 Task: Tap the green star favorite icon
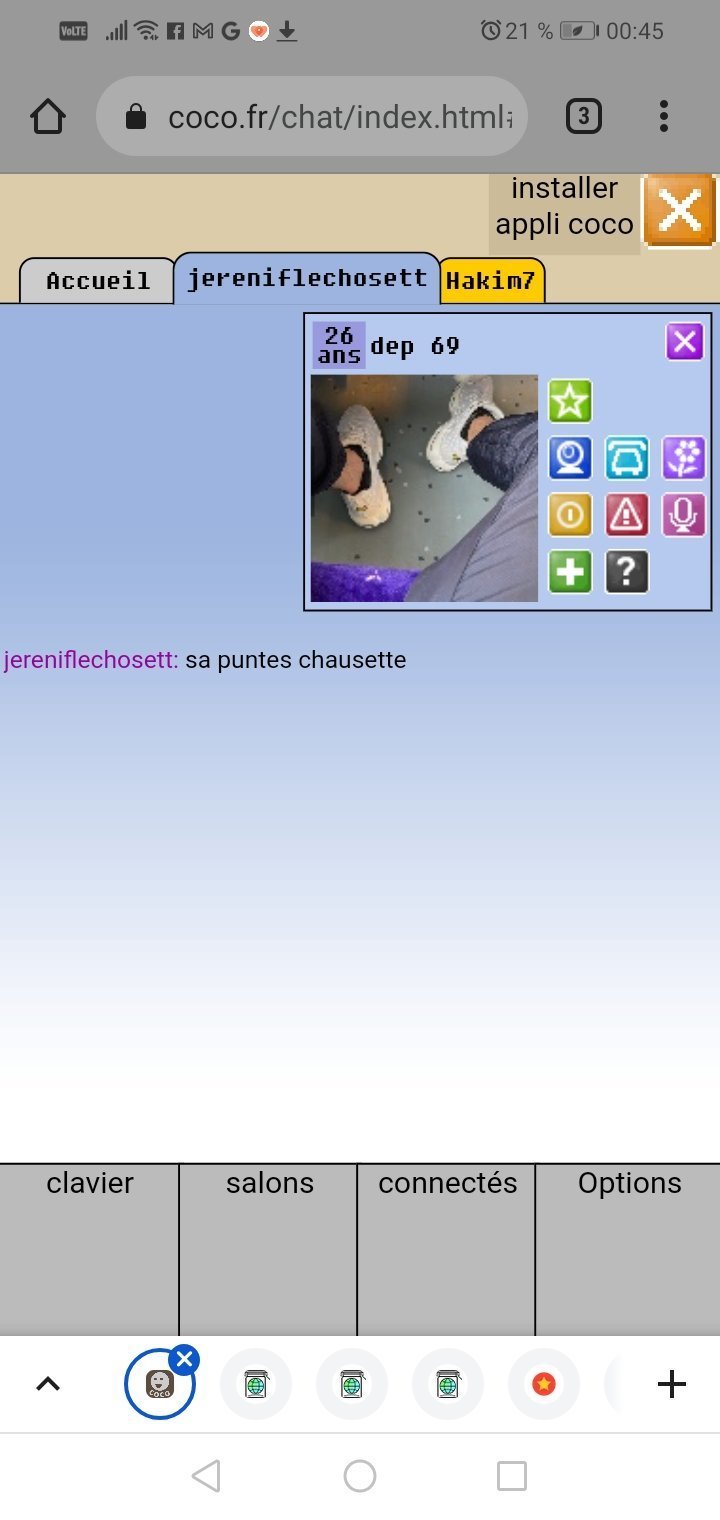click(x=570, y=401)
